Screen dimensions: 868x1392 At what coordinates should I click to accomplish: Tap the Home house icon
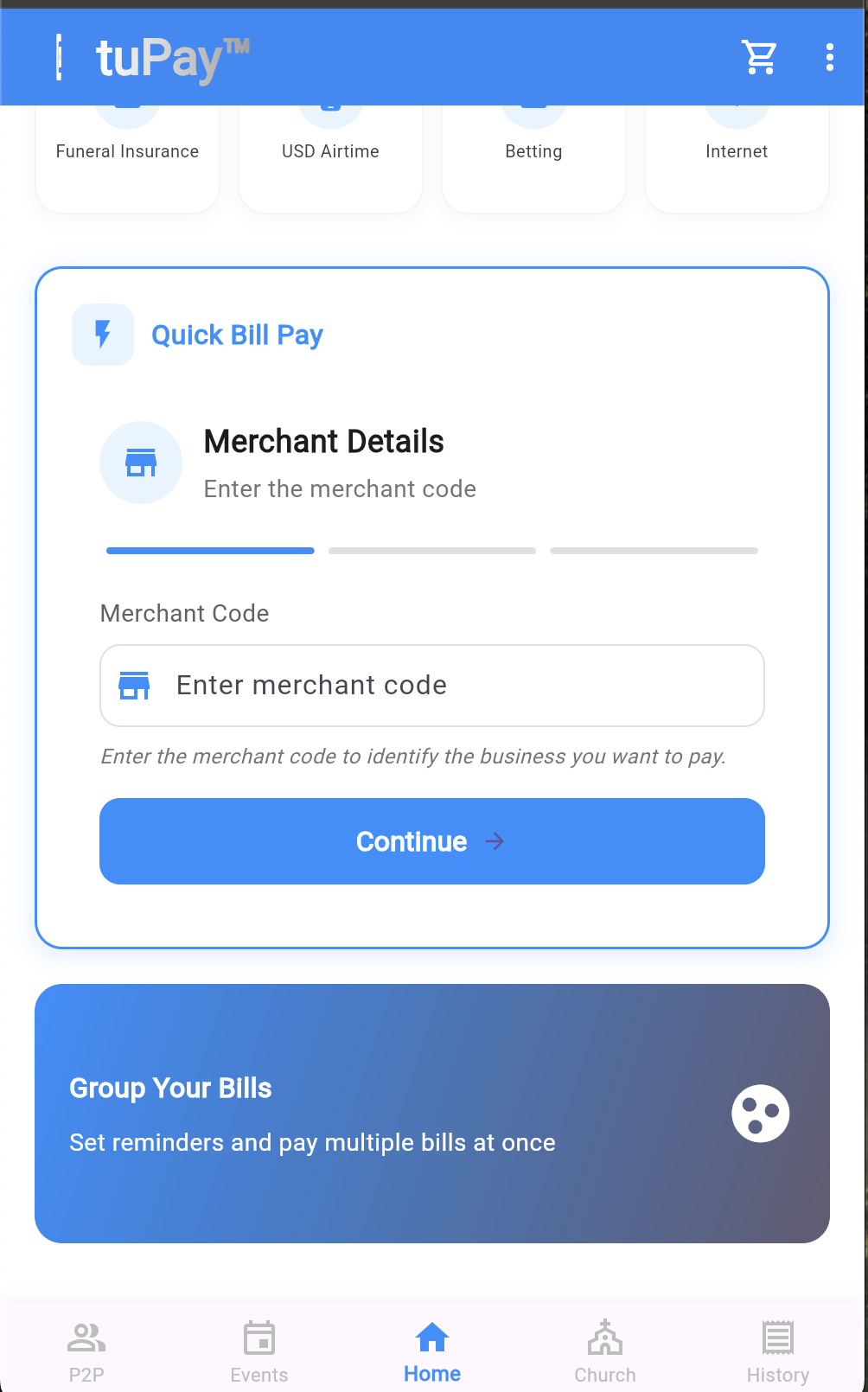(x=432, y=1337)
